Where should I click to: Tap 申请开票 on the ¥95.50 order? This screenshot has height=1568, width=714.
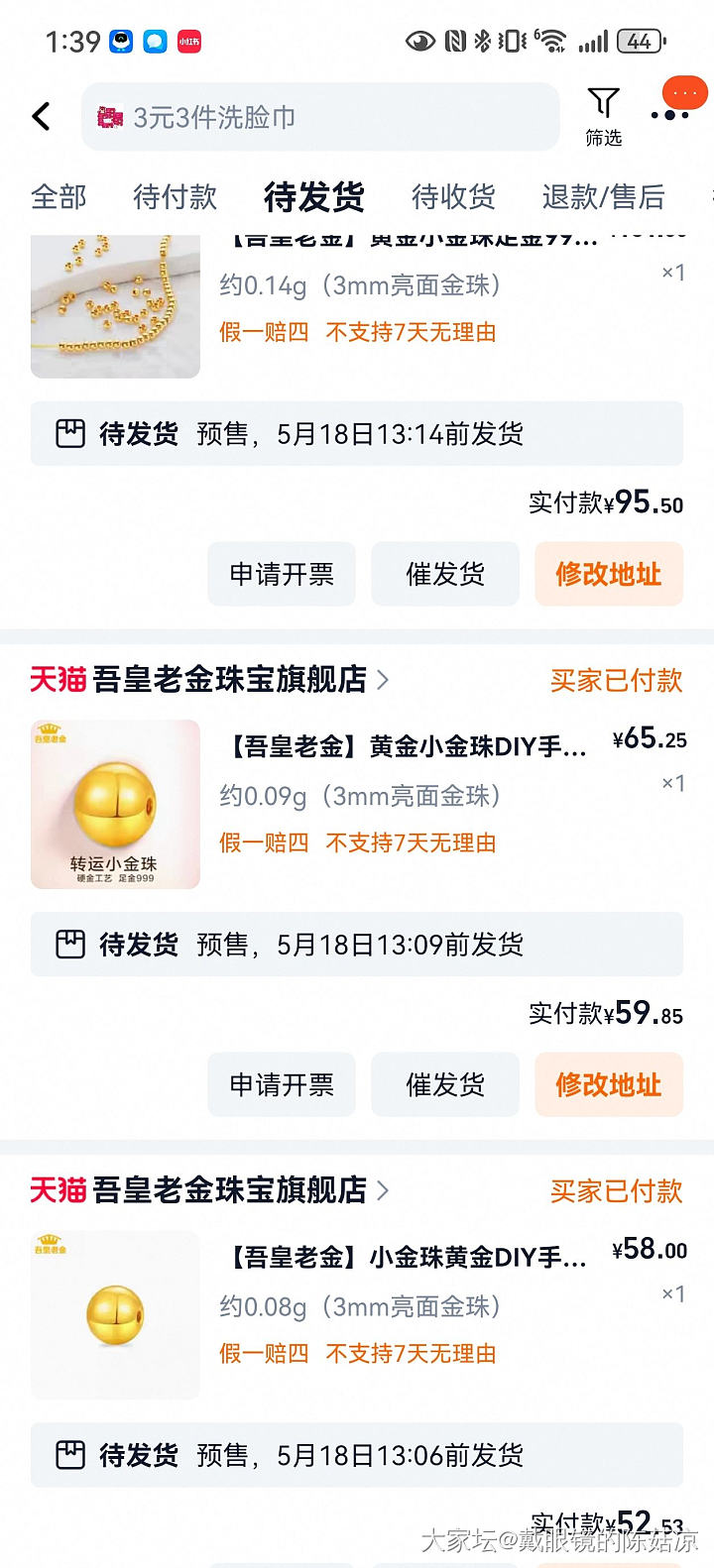[282, 574]
